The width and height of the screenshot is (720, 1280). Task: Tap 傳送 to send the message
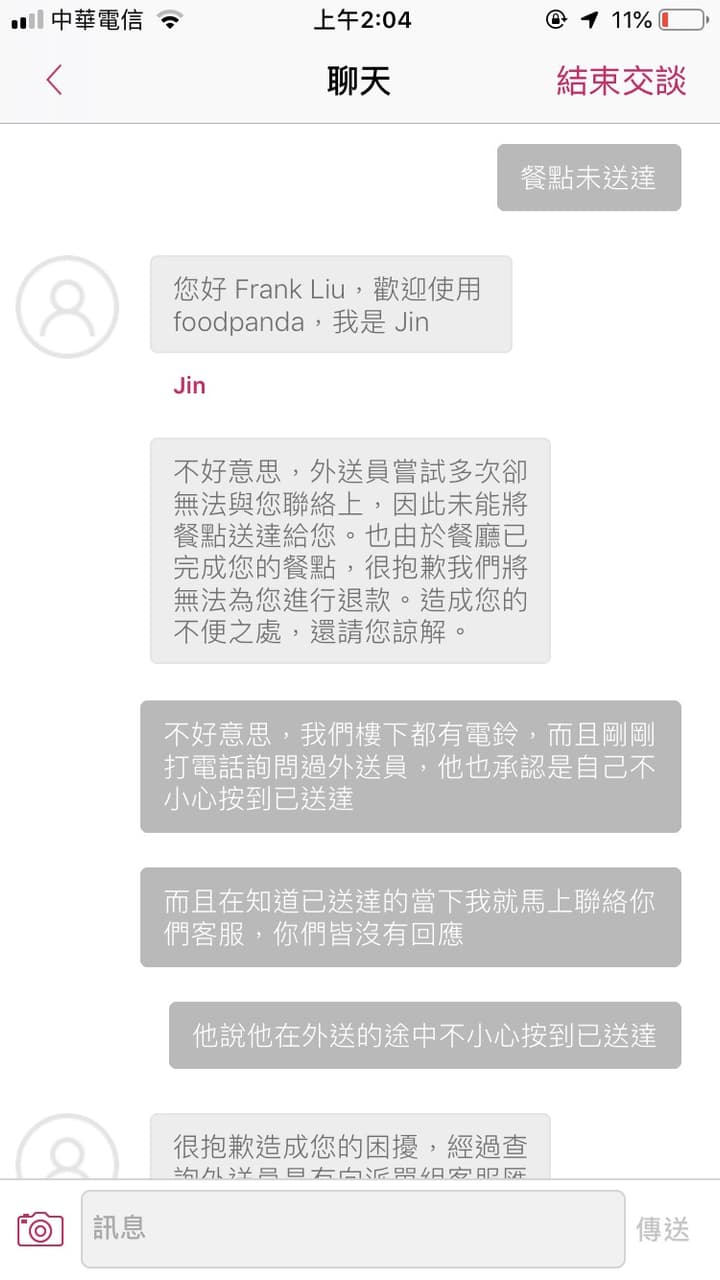pos(663,1229)
